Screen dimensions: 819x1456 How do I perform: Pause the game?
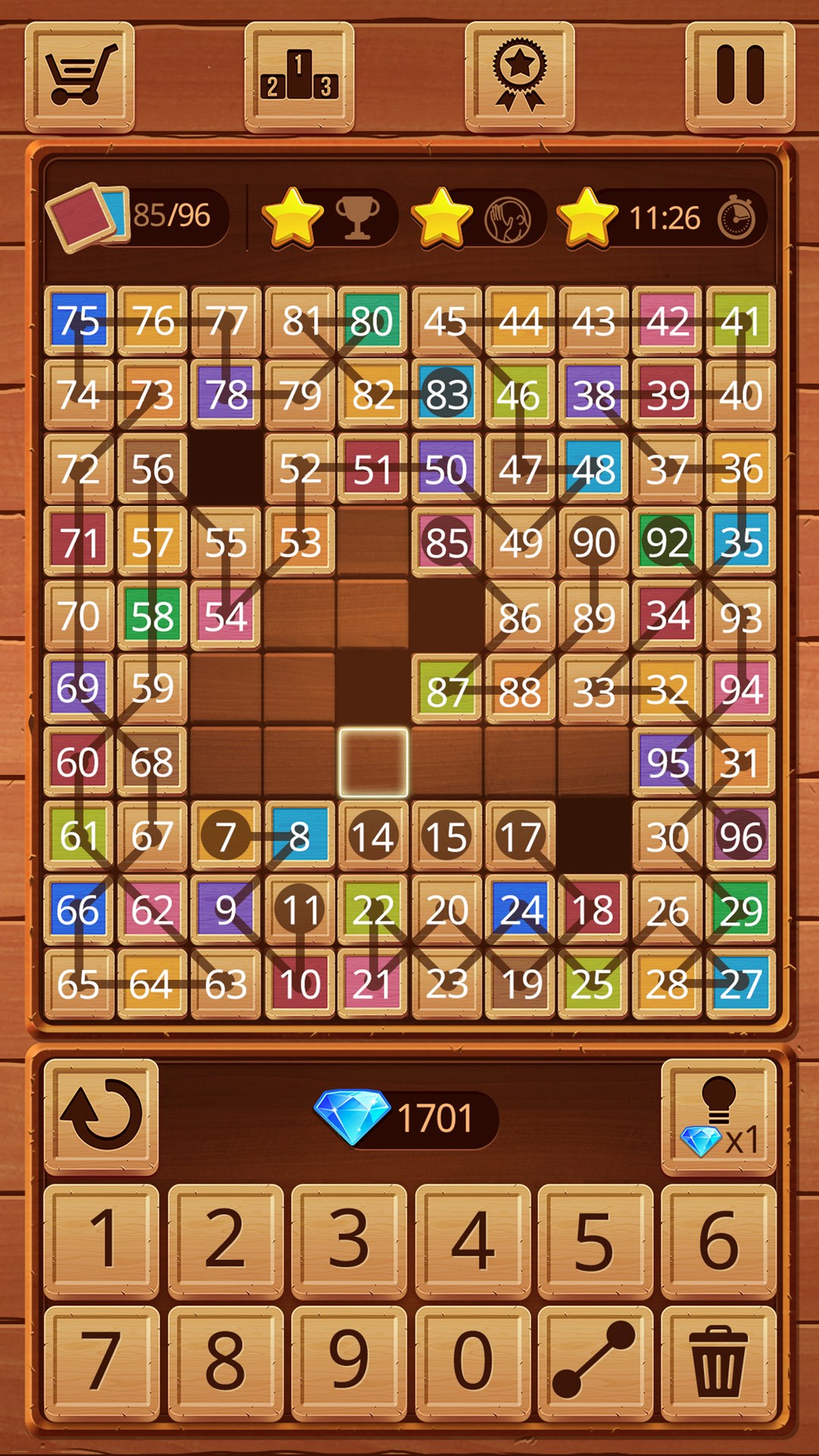tap(739, 76)
